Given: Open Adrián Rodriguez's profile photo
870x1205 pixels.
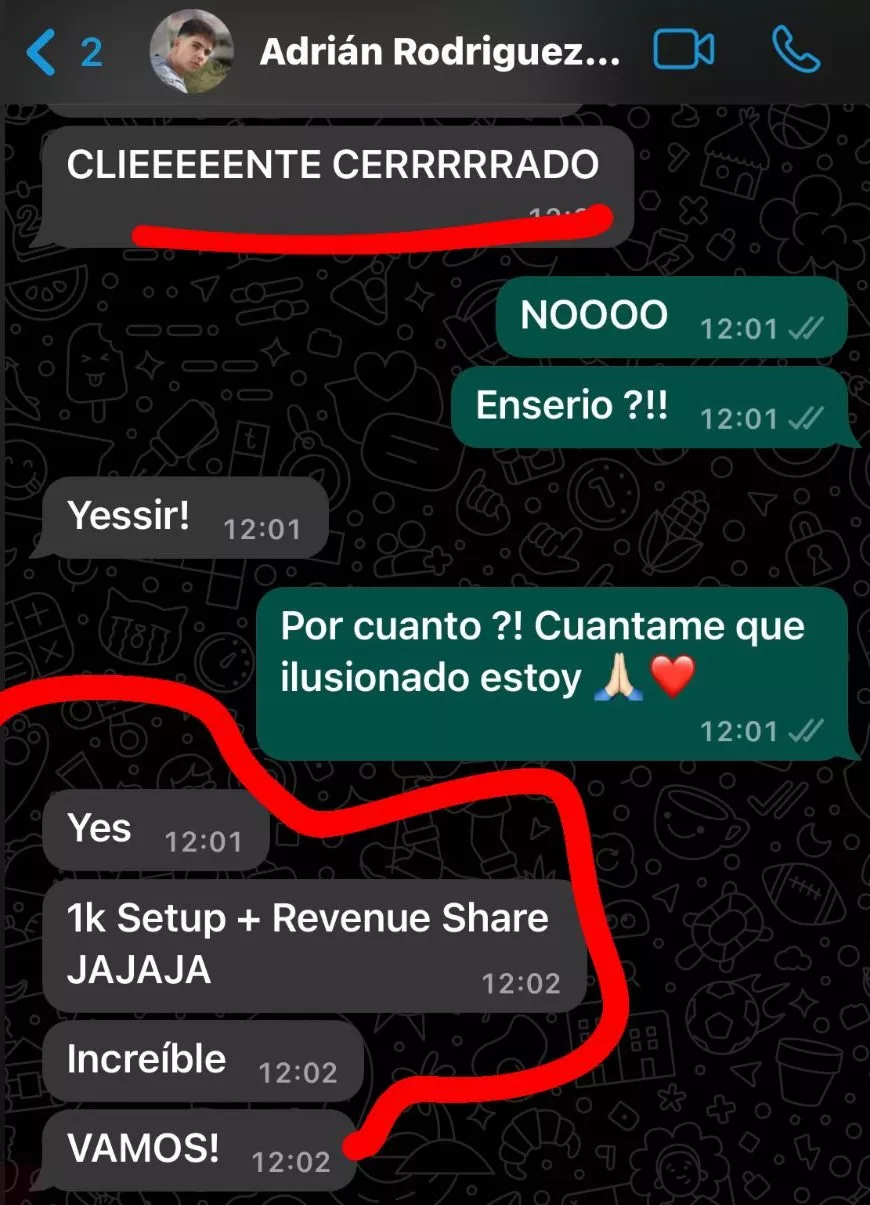Looking at the screenshot, I should (x=190, y=52).
